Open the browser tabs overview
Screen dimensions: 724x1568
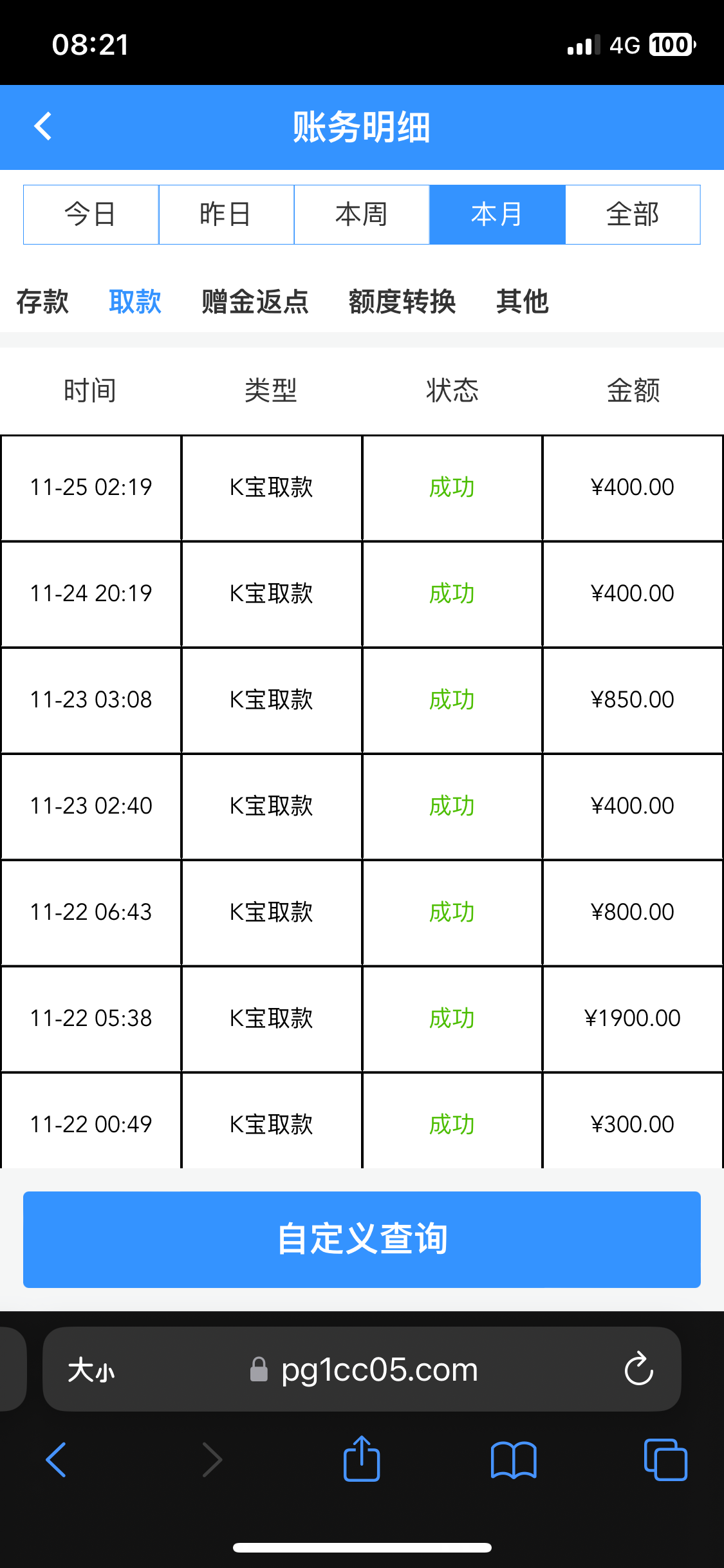point(665,1459)
